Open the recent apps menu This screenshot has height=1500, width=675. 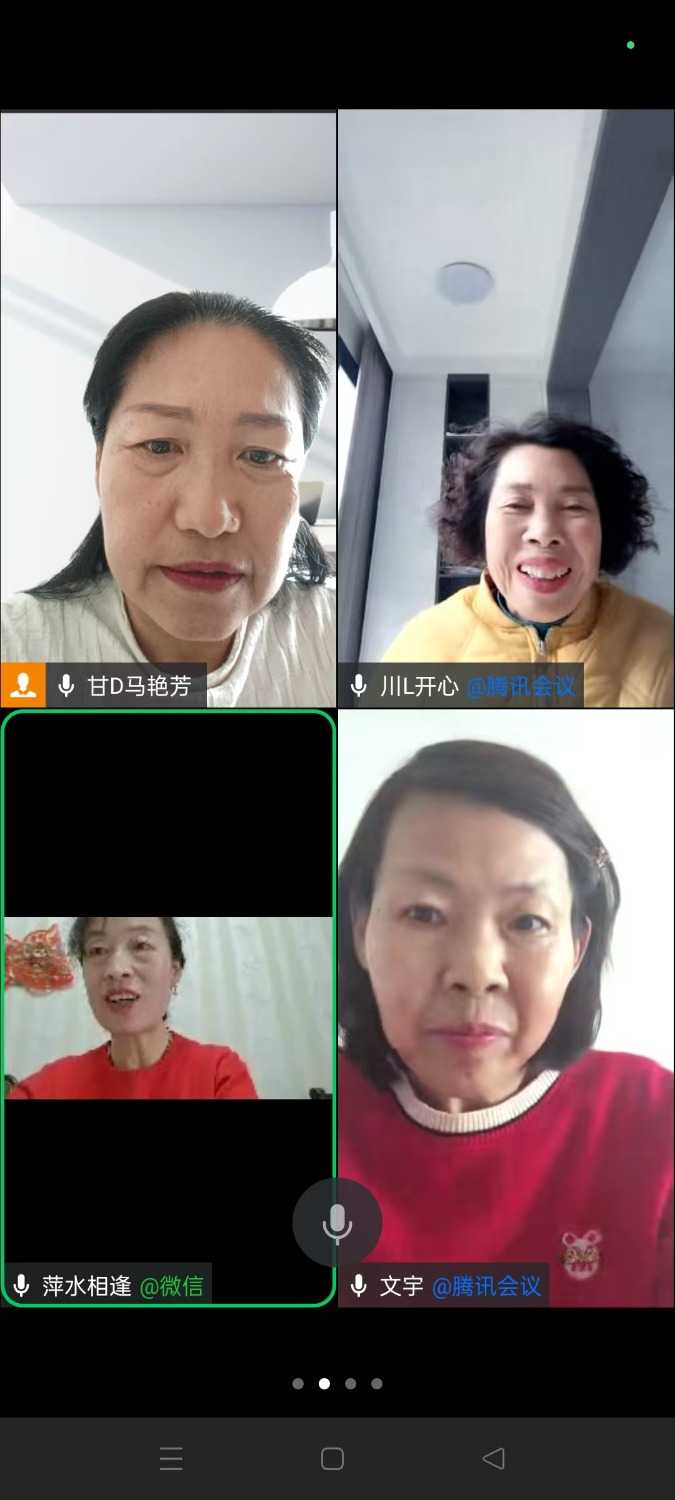point(171,1459)
